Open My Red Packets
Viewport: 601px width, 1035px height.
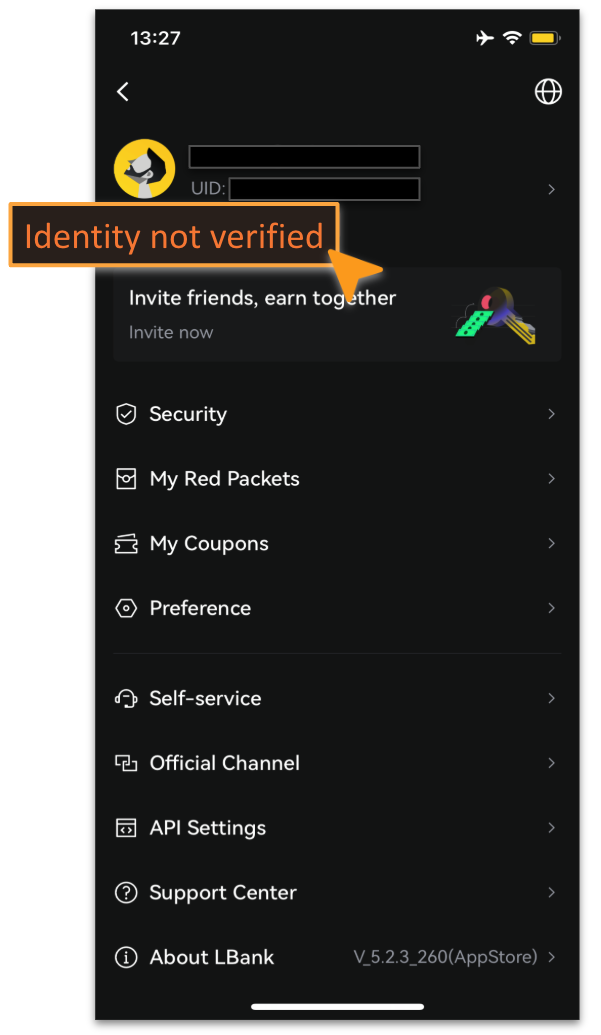337,479
